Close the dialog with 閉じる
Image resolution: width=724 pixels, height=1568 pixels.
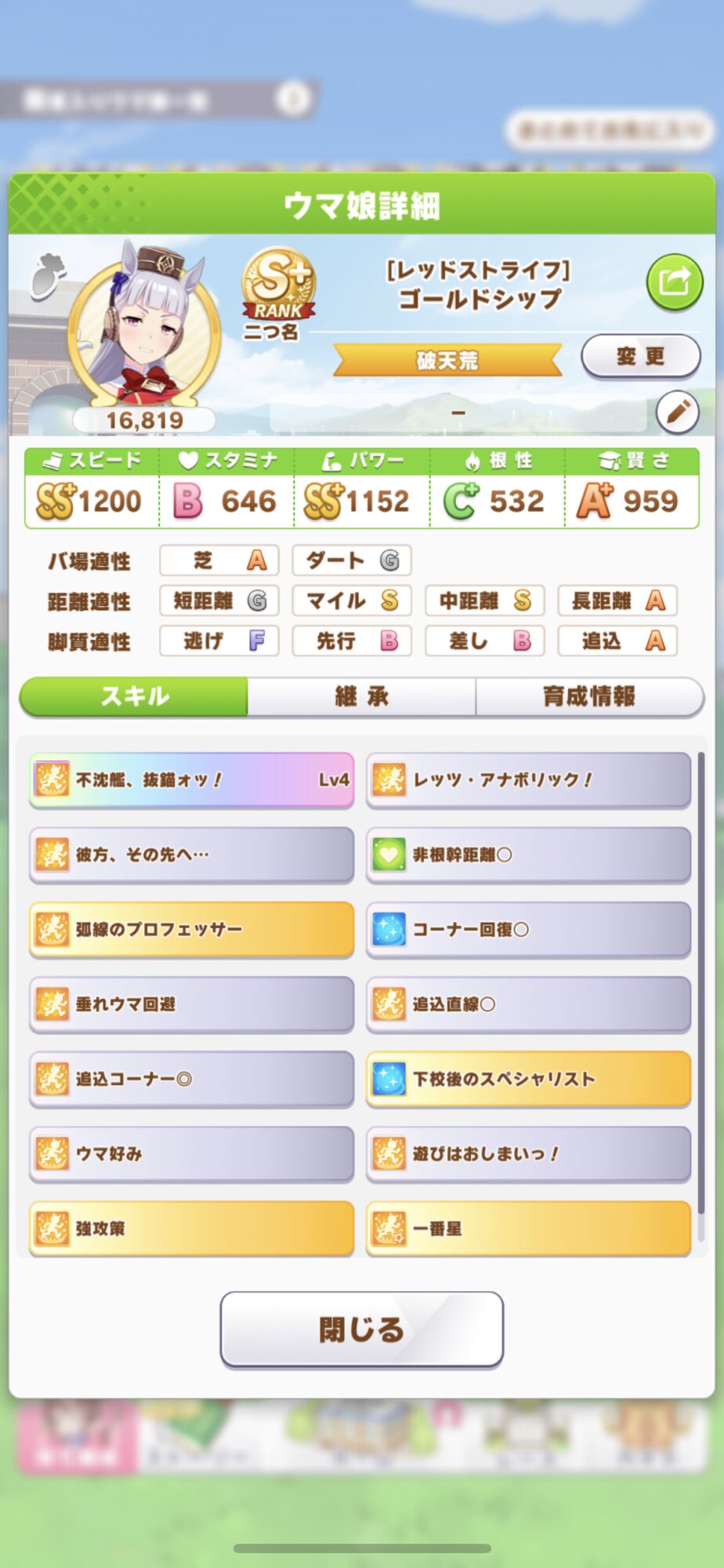(361, 1329)
